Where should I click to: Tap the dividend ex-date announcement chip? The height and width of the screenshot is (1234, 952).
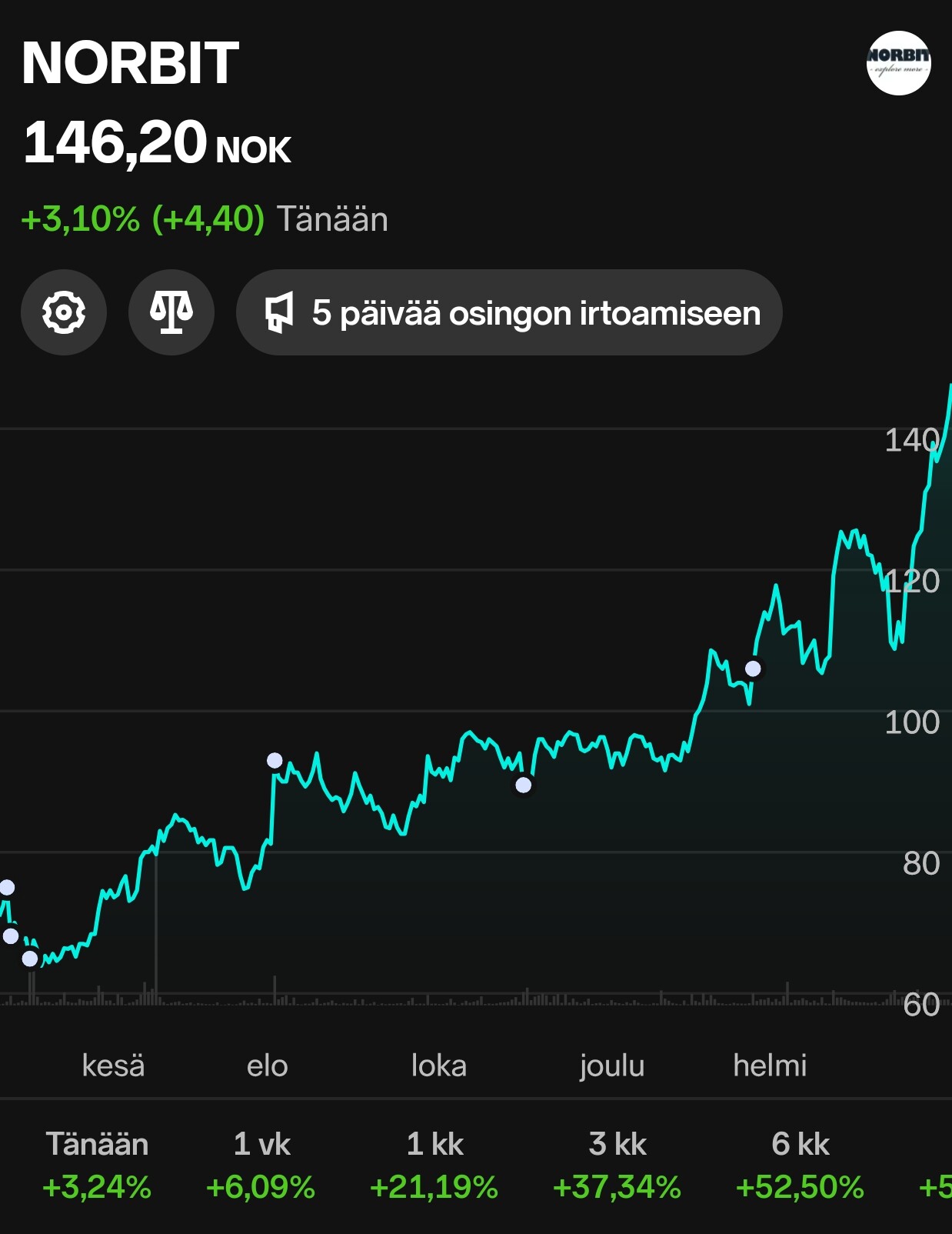click(509, 312)
